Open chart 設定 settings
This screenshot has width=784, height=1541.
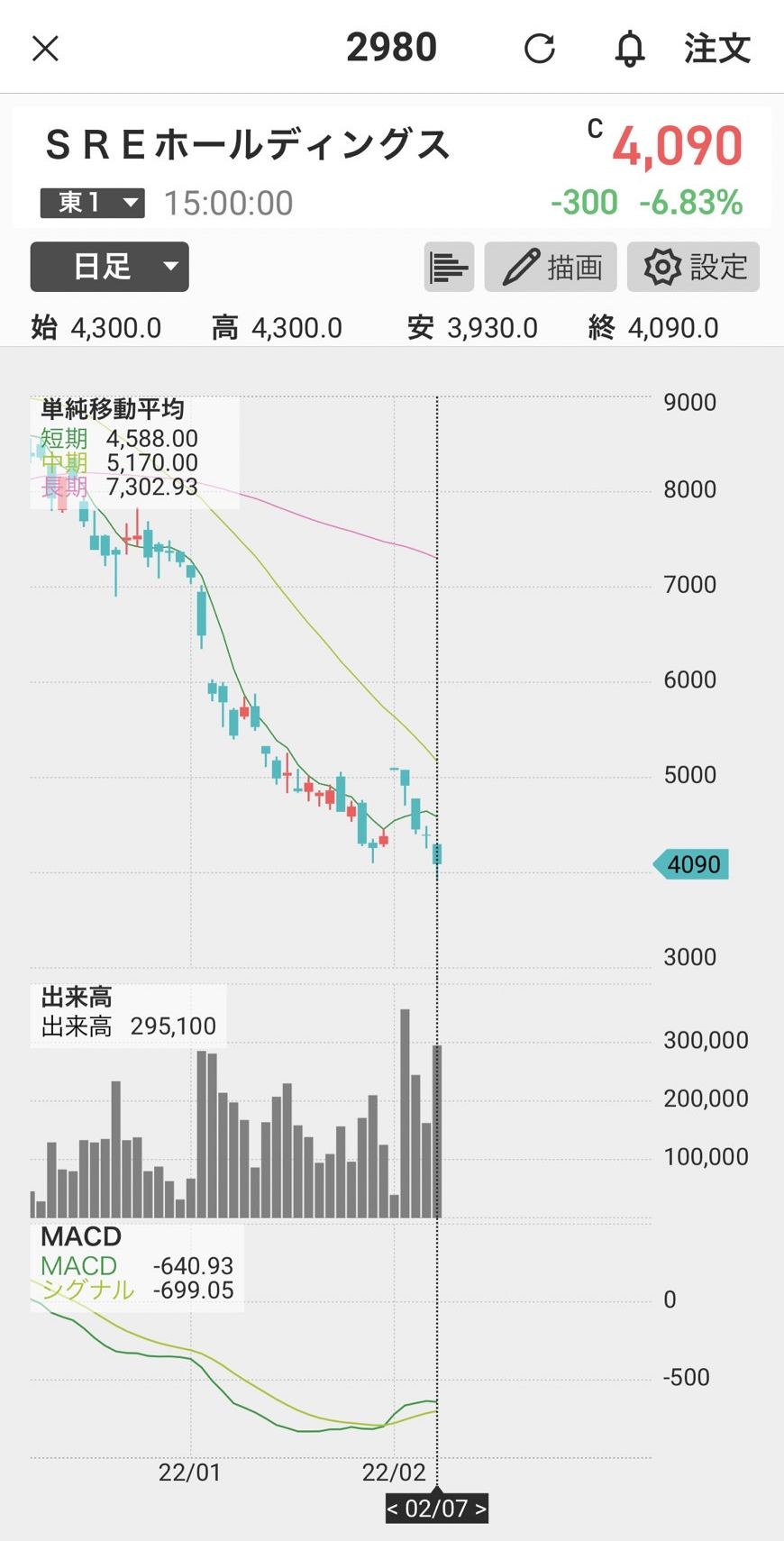click(x=693, y=267)
